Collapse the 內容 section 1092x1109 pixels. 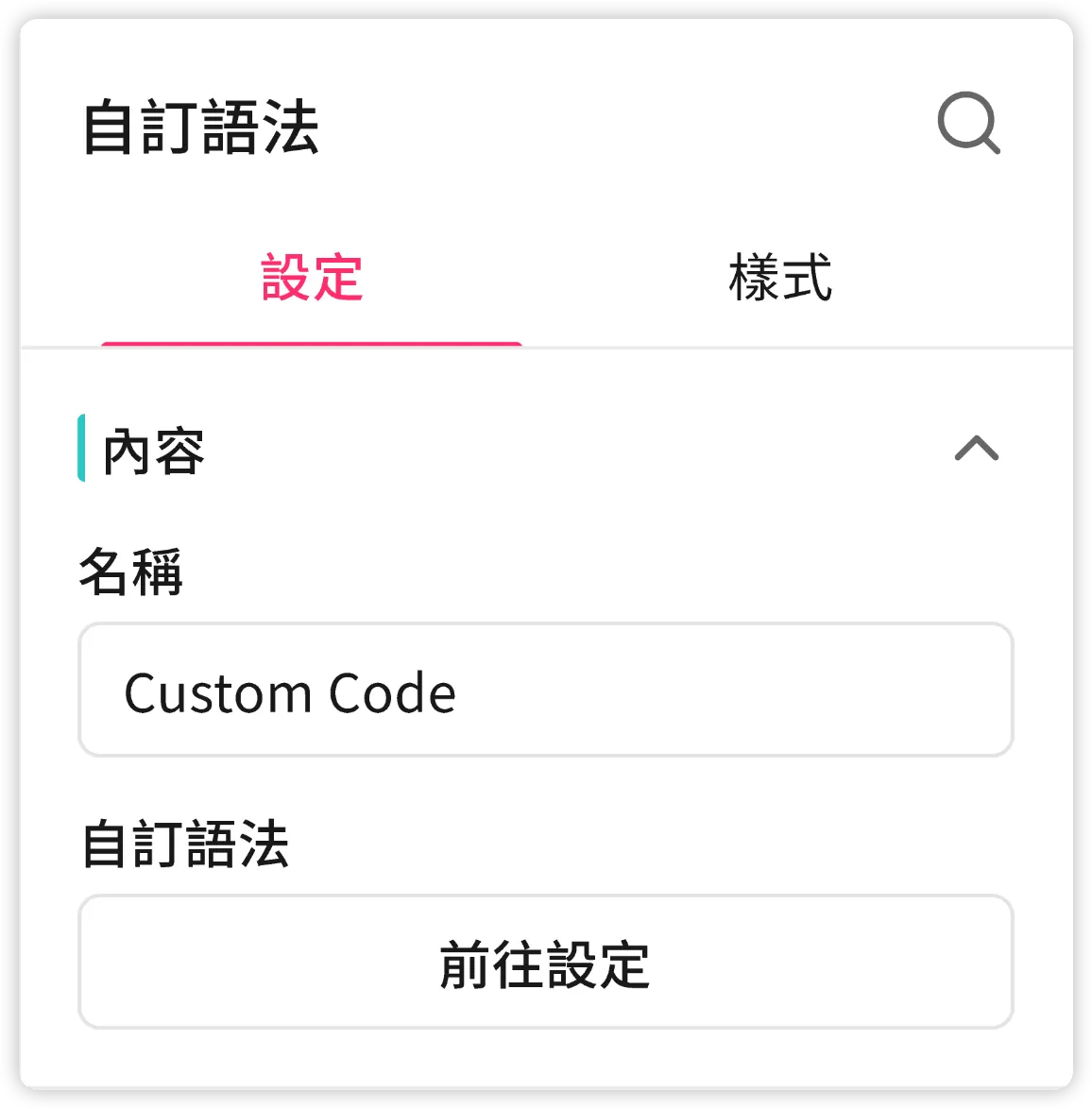pyautogui.click(x=976, y=449)
